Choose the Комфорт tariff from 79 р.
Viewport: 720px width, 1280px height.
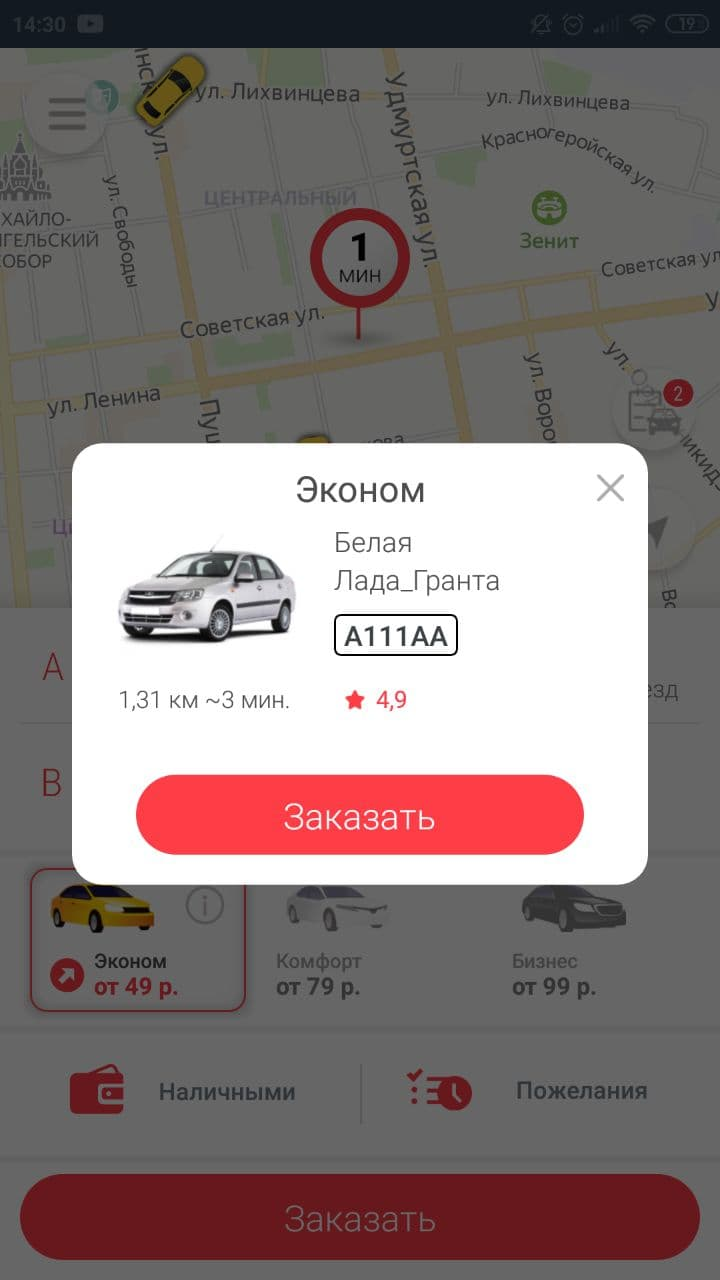pyautogui.click(x=337, y=940)
